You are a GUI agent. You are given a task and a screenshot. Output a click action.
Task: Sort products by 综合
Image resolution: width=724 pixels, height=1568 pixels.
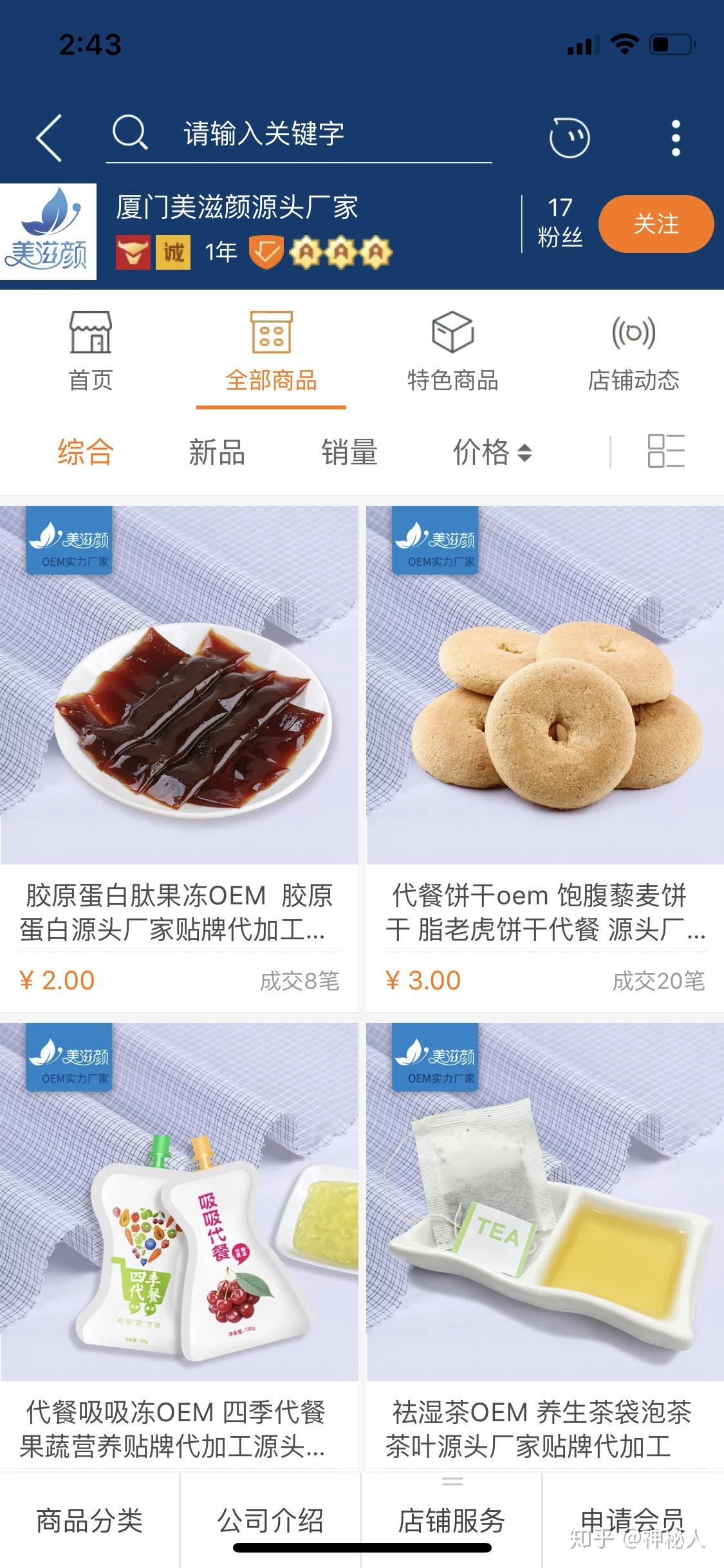click(x=85, y=452)
